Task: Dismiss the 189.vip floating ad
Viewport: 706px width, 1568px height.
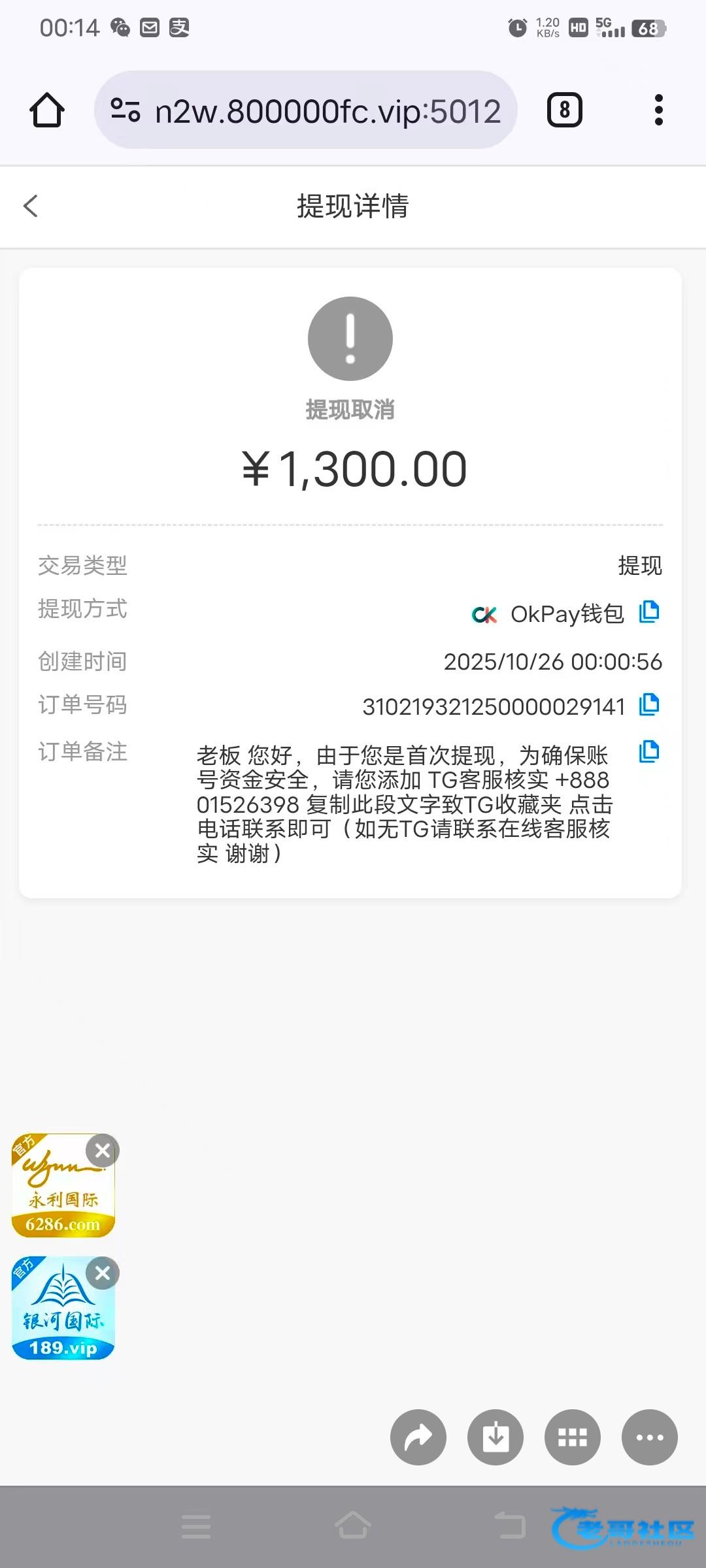Action: coord(103,1273)
